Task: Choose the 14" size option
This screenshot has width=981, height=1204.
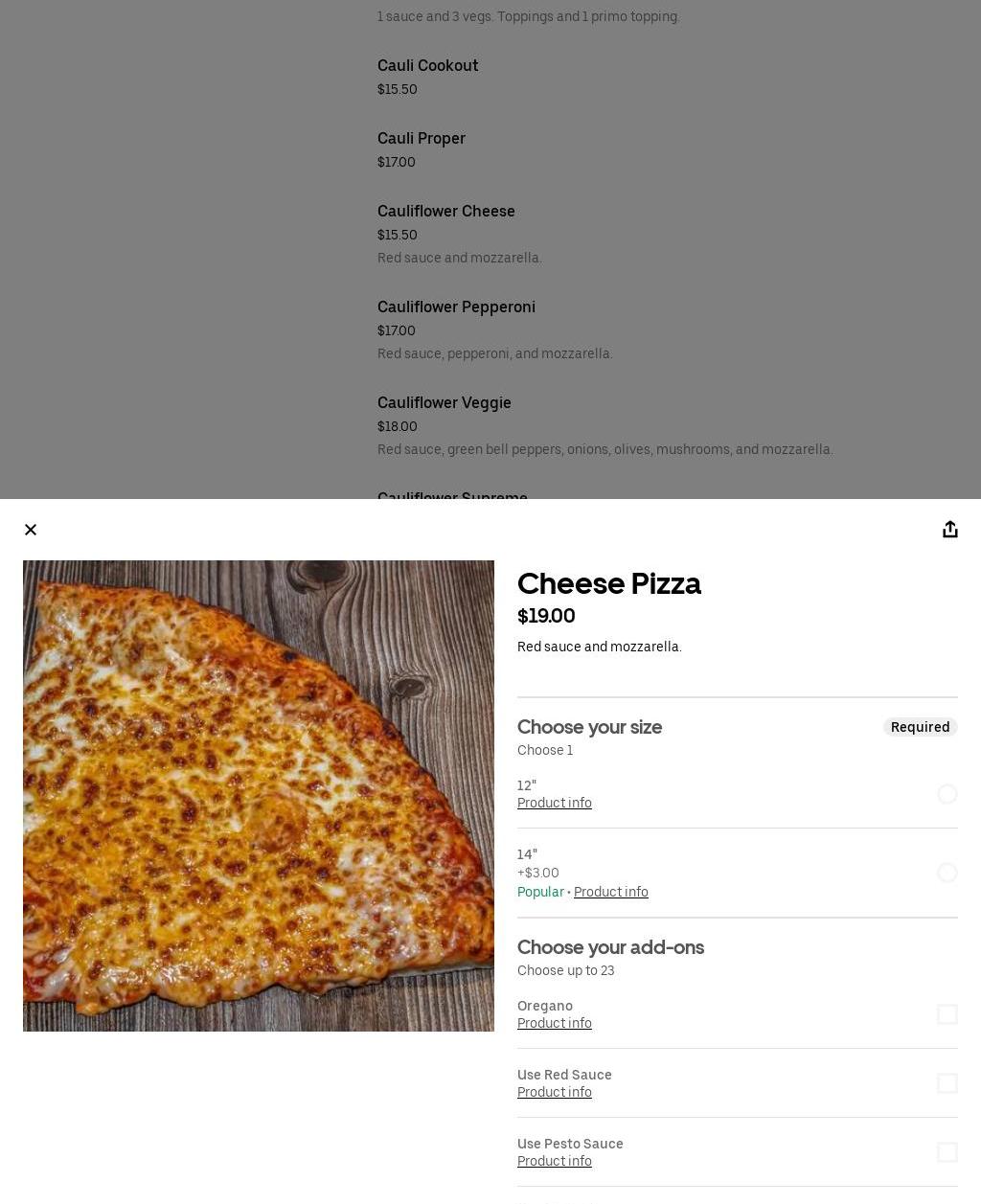Action: tap(947, 873)
